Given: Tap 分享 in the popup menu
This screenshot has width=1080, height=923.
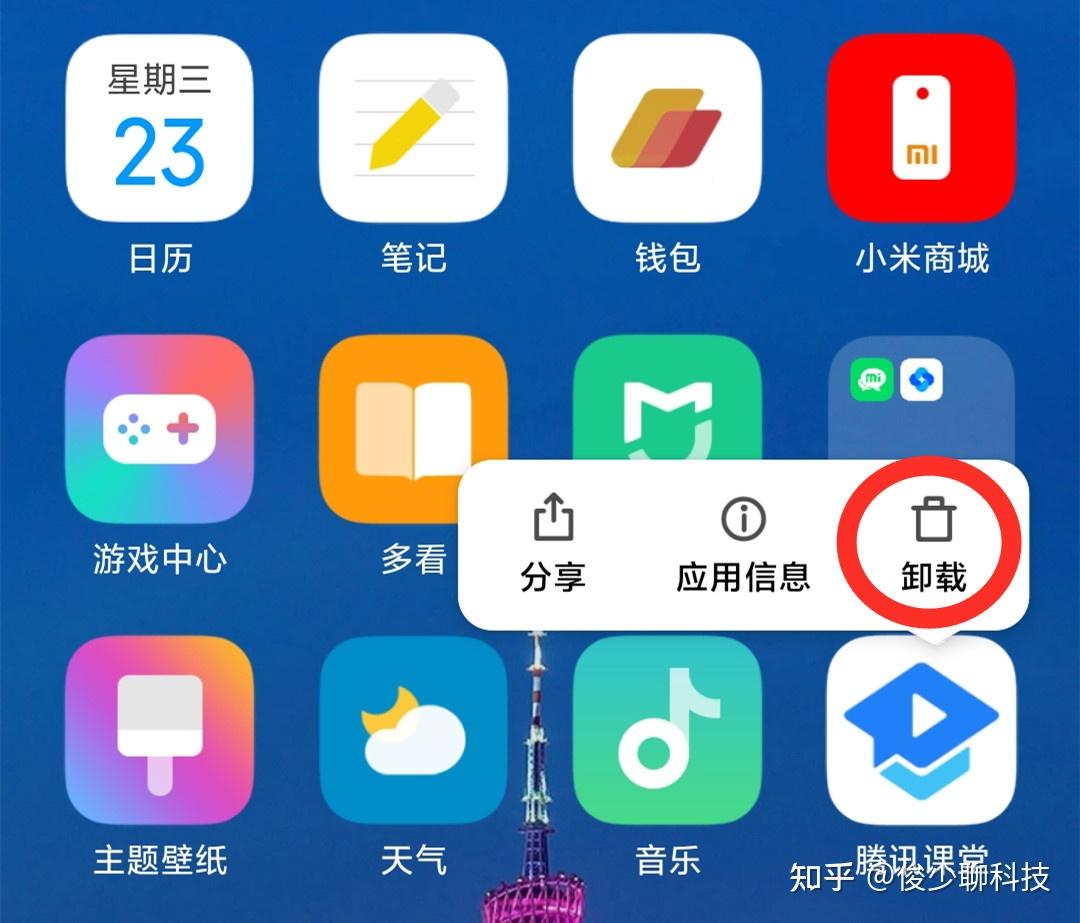Looking at the screenshot, I should 553,545.
